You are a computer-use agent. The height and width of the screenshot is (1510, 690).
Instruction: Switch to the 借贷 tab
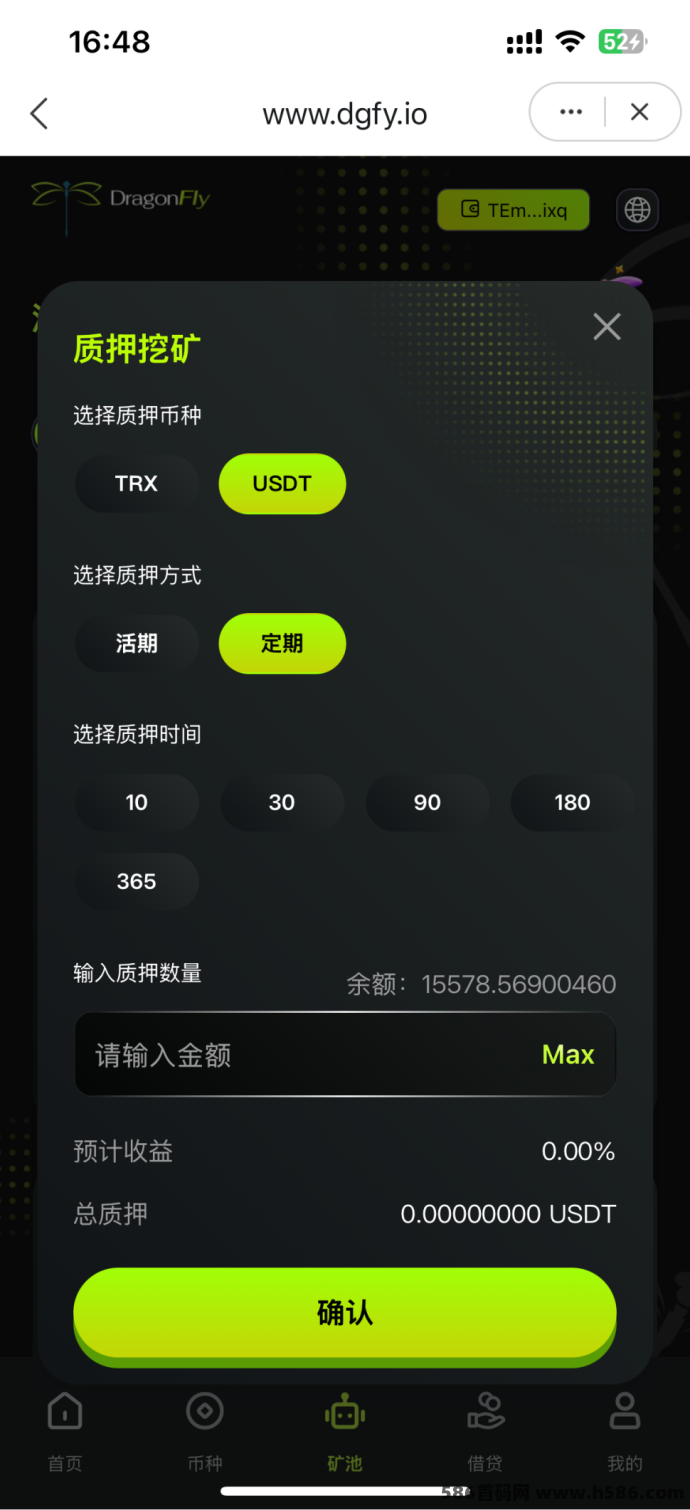tap(485, 1432)
